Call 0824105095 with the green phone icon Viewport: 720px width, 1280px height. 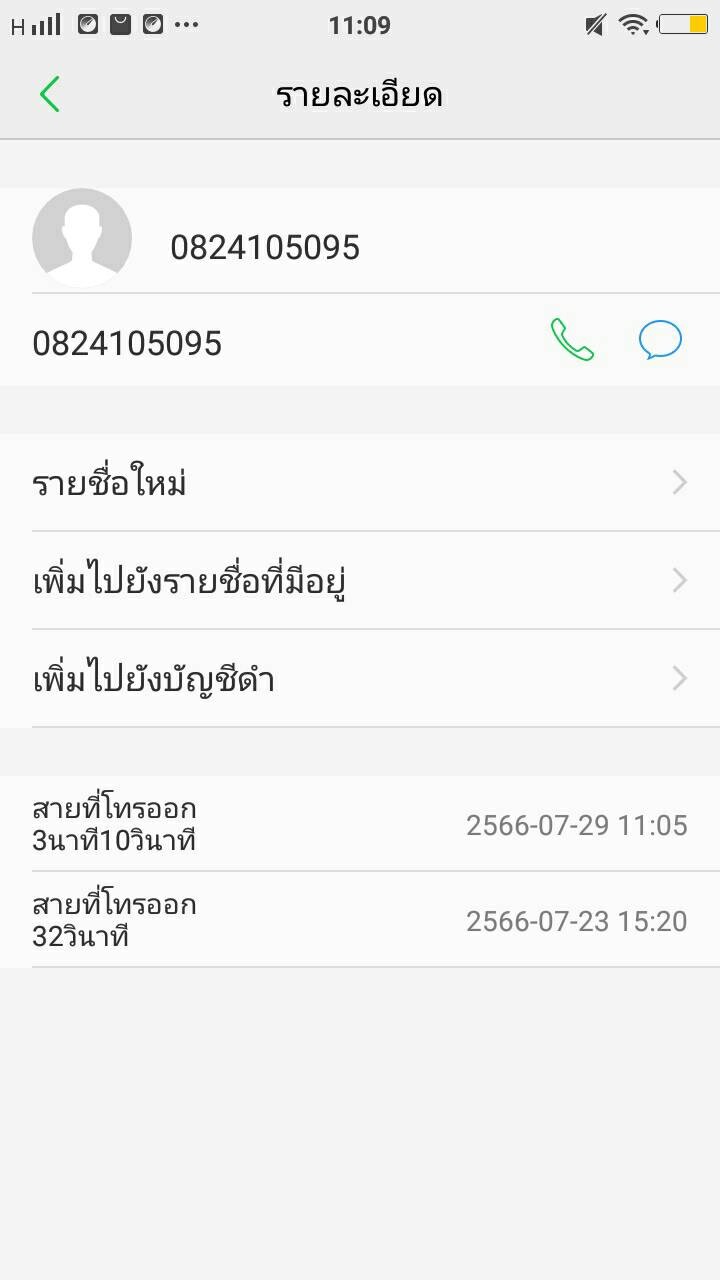[x=572, y=340]
